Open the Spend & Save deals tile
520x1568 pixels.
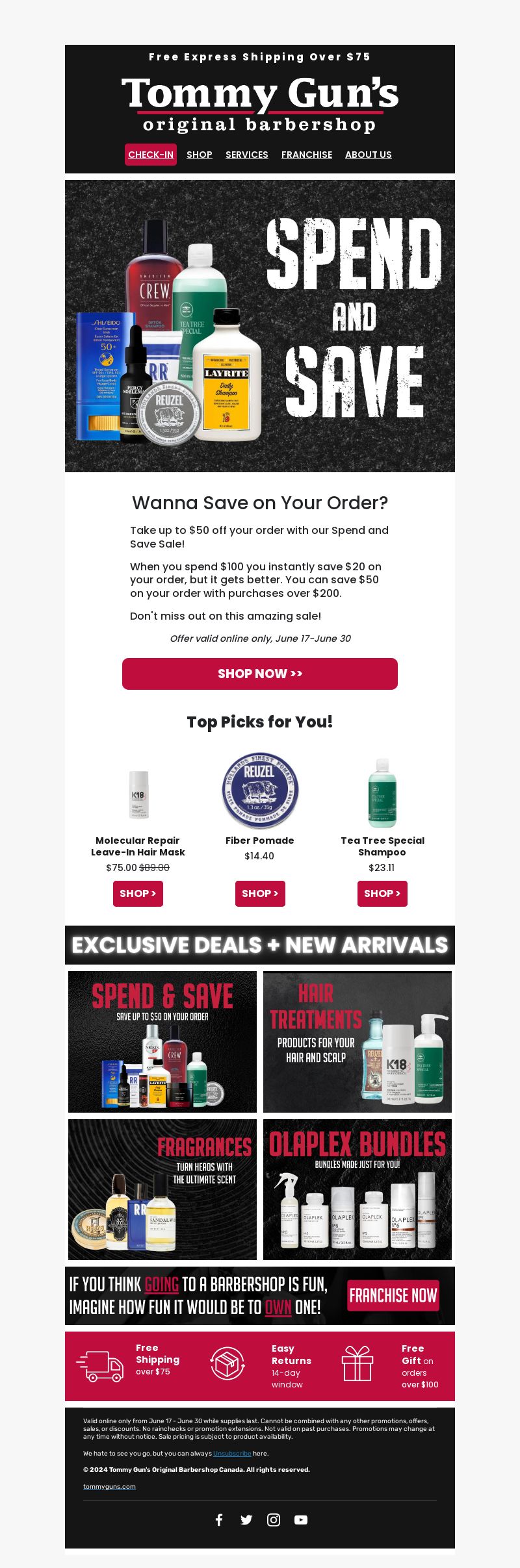(x=162, y=1042)
